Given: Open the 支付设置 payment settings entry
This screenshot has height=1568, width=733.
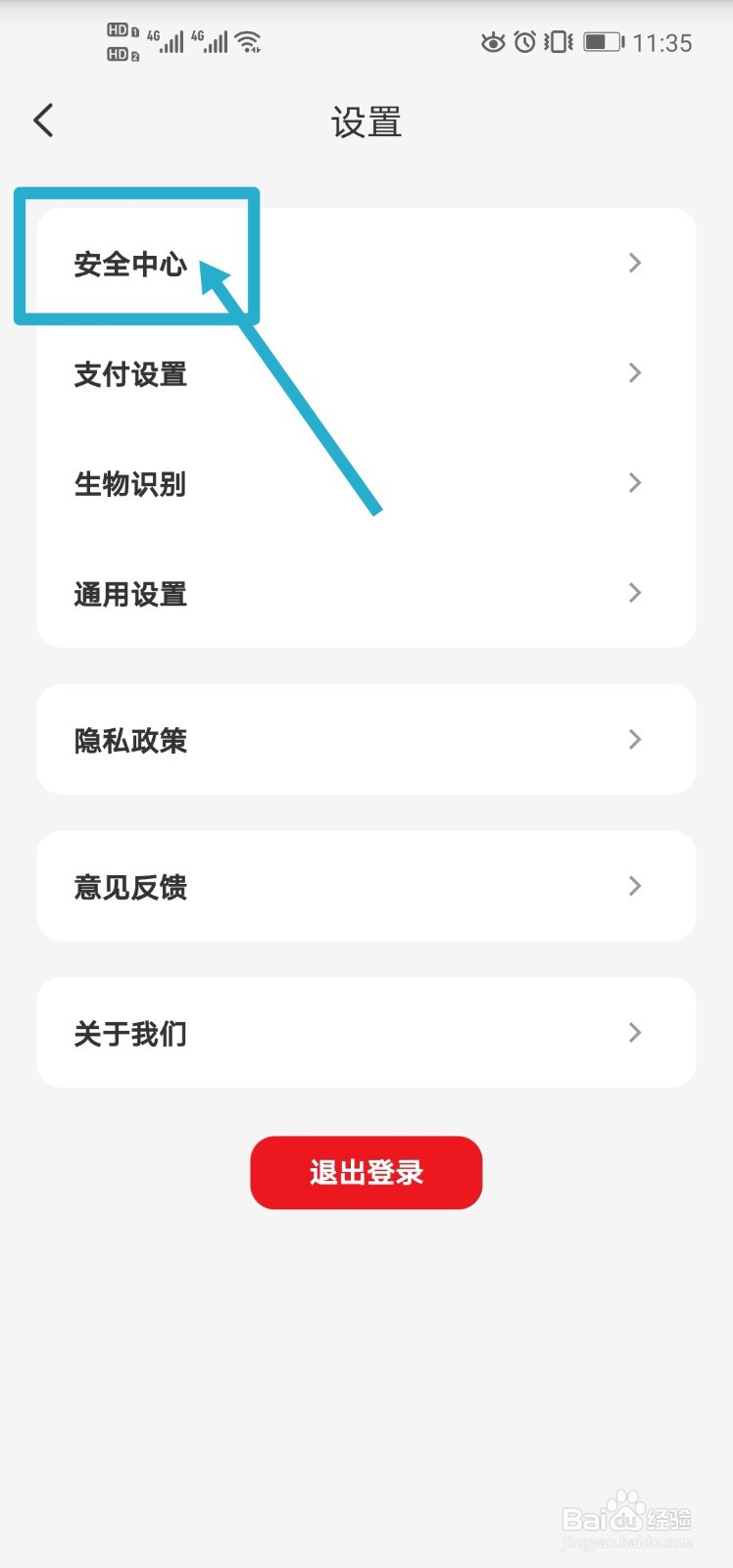Looking at the screenshot, I should pos(130,373).
